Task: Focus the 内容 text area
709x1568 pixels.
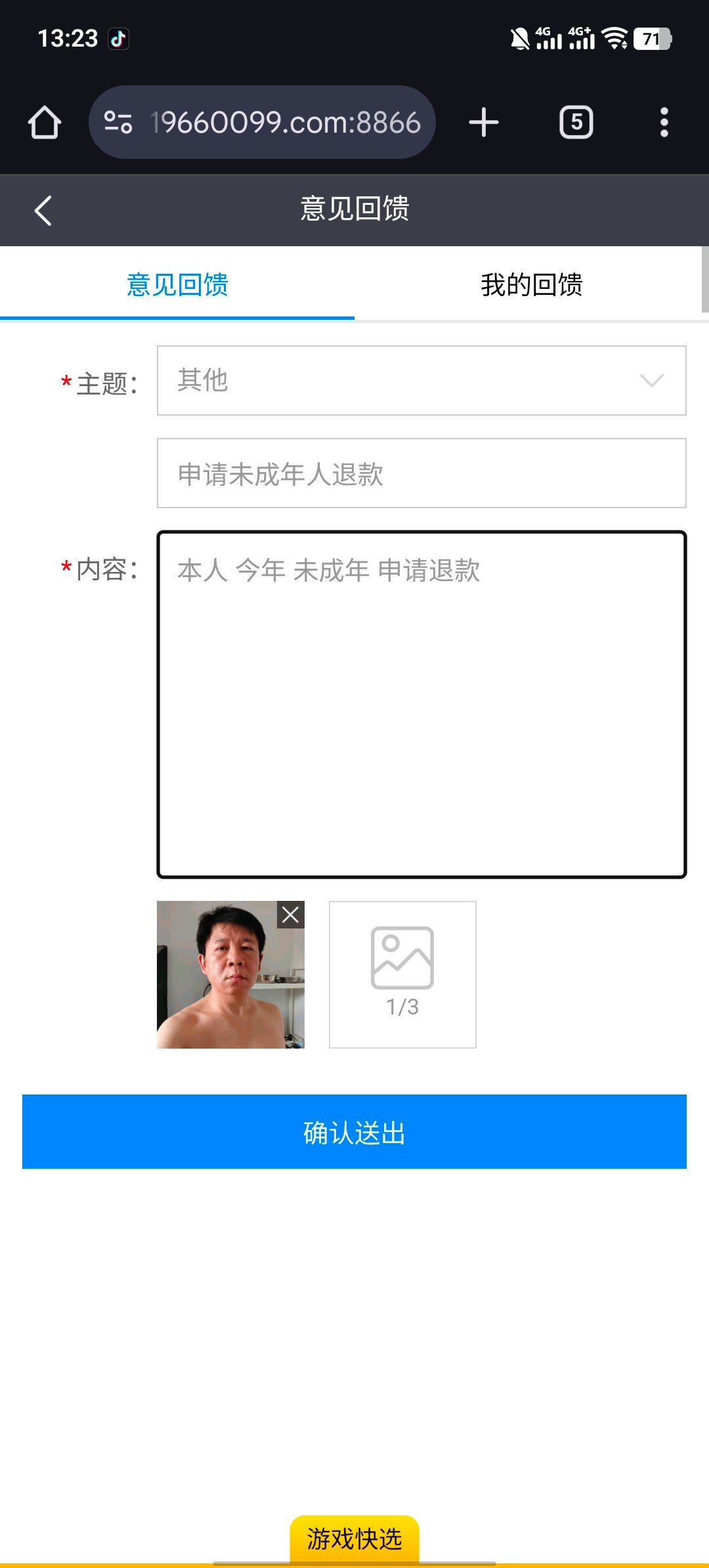Action: [x=421, y=704]
